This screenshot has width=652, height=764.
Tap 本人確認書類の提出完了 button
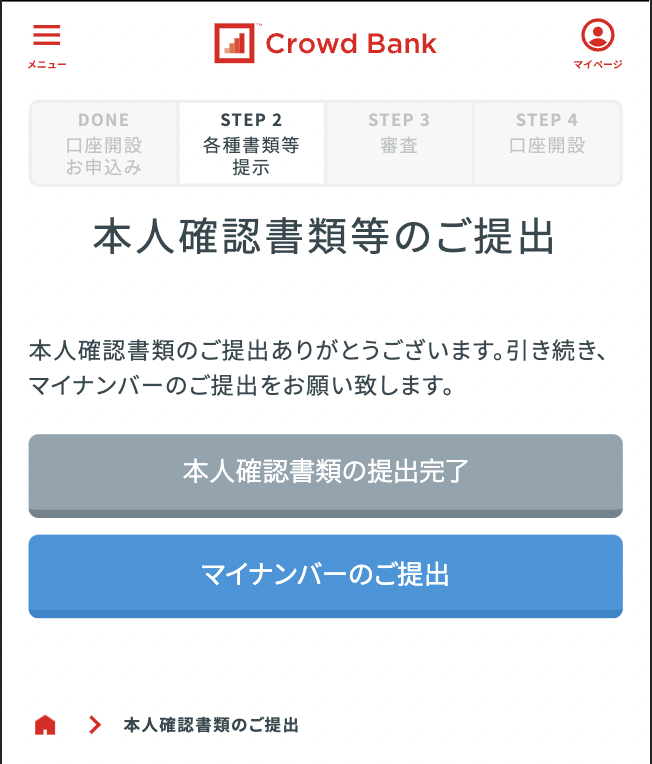click(325, 473)
